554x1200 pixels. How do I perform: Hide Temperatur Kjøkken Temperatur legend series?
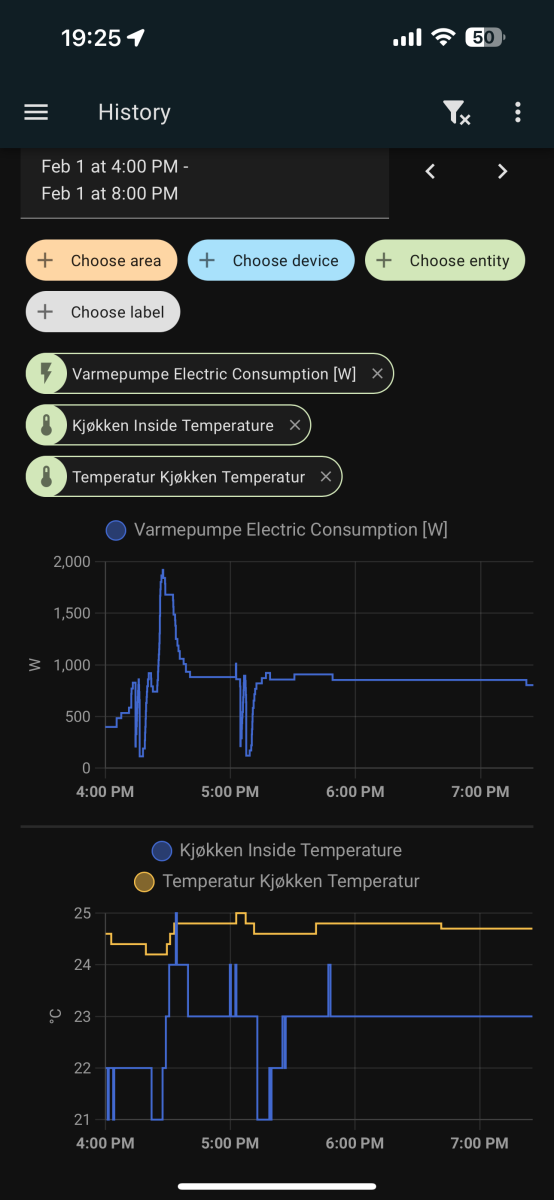[276, 882]
